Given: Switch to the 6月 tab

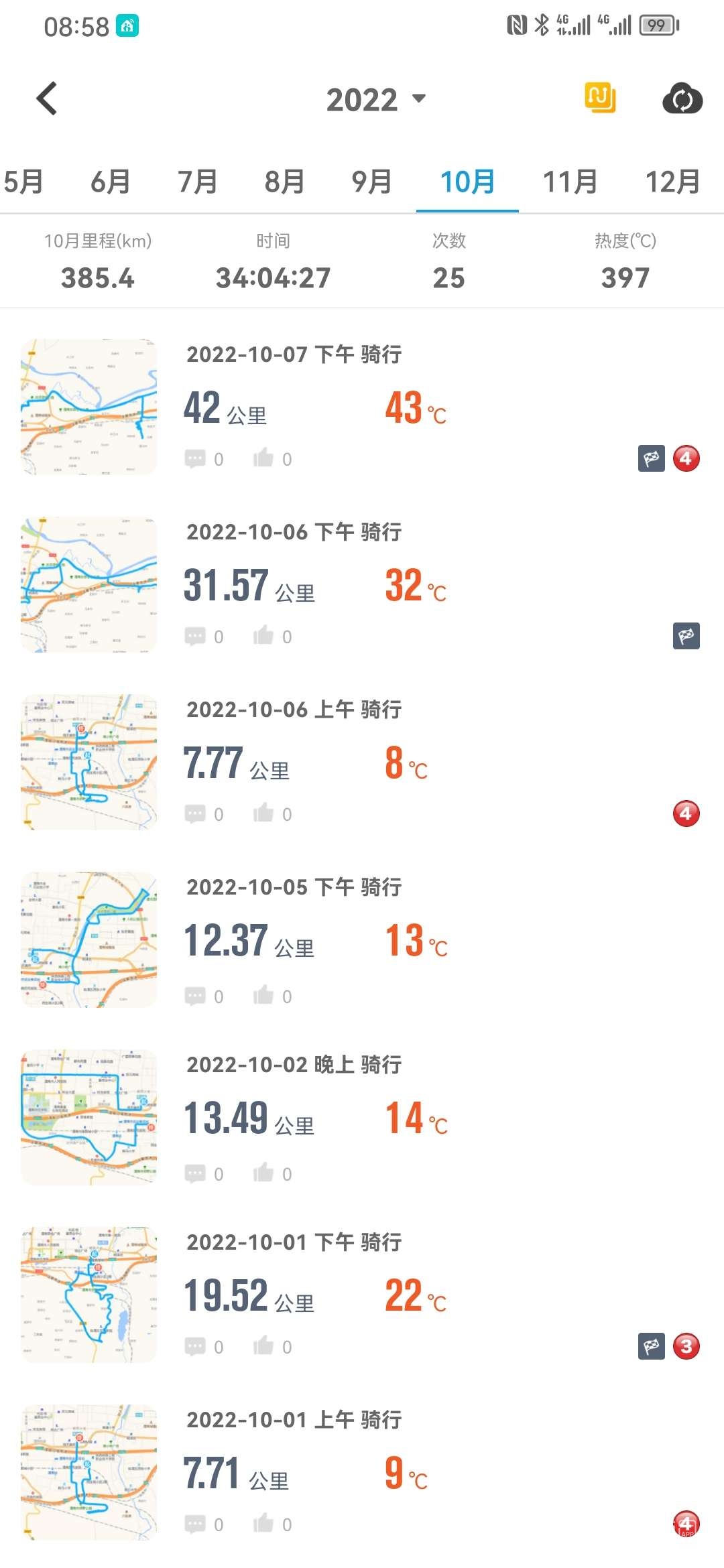Looking at the screenshot, I should click(x=111, y=182).
